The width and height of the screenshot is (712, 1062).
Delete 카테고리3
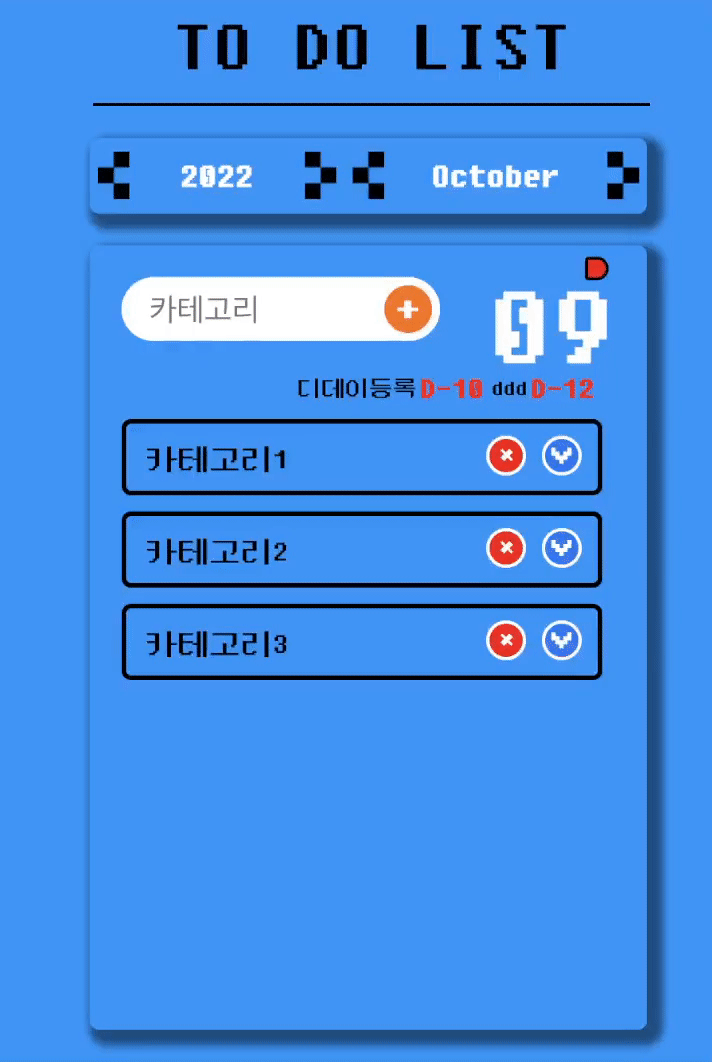coord(506,640)
